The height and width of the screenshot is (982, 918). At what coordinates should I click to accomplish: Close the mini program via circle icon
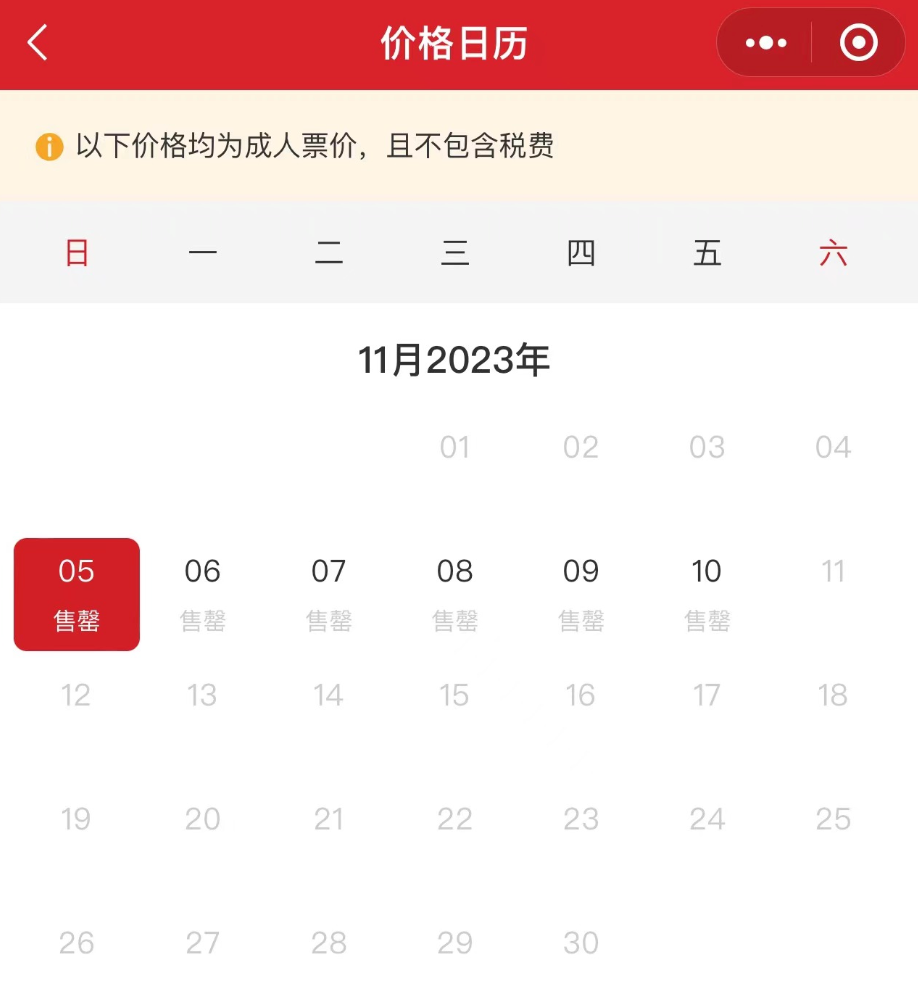858,43
